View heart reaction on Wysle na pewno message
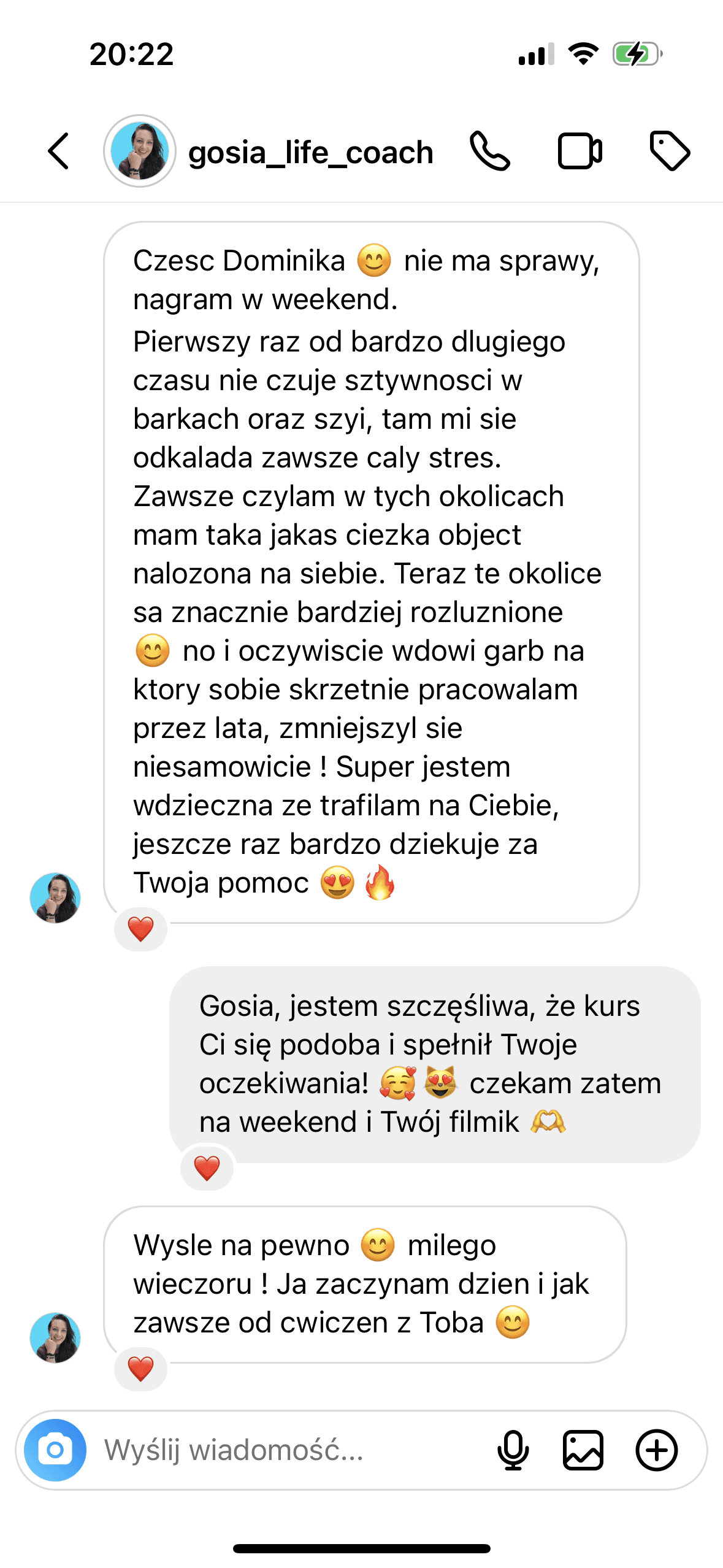The image size is (723, 1568). pos(140,1369)
